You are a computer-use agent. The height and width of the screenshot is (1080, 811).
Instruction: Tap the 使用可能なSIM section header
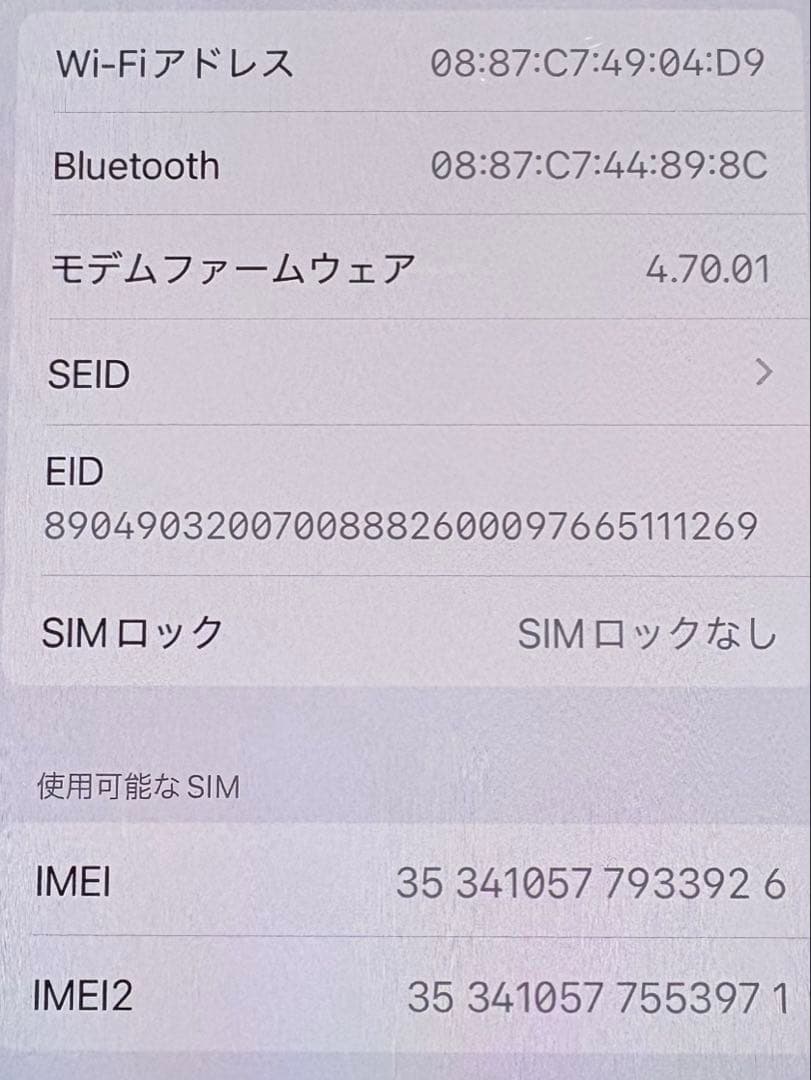tap(138, 787)
